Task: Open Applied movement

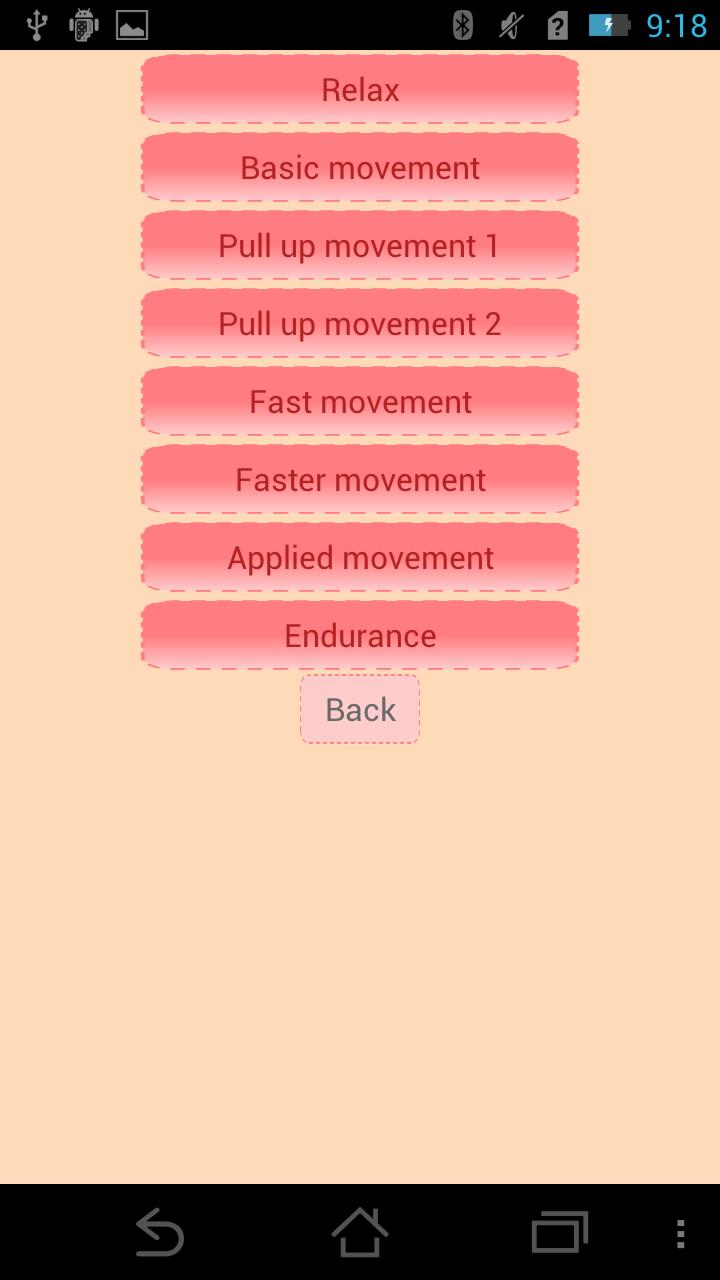Action: click(360, 557)
